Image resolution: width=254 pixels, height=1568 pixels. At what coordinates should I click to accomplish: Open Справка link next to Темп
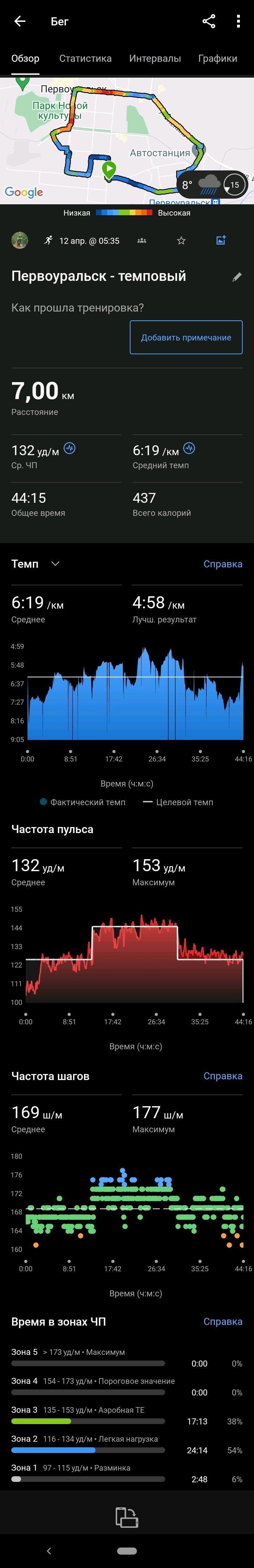pyautogui.click(x=222, y=563)
